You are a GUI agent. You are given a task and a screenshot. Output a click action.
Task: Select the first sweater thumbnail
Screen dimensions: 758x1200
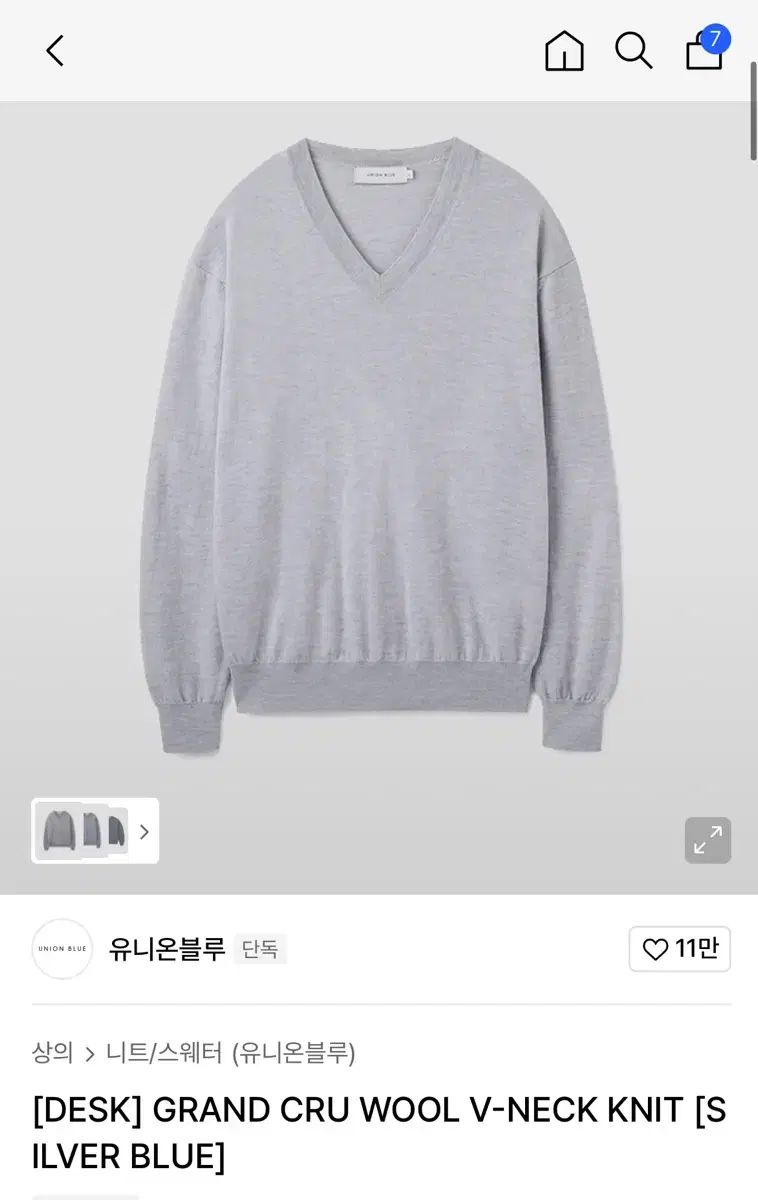tap(58, 831)
